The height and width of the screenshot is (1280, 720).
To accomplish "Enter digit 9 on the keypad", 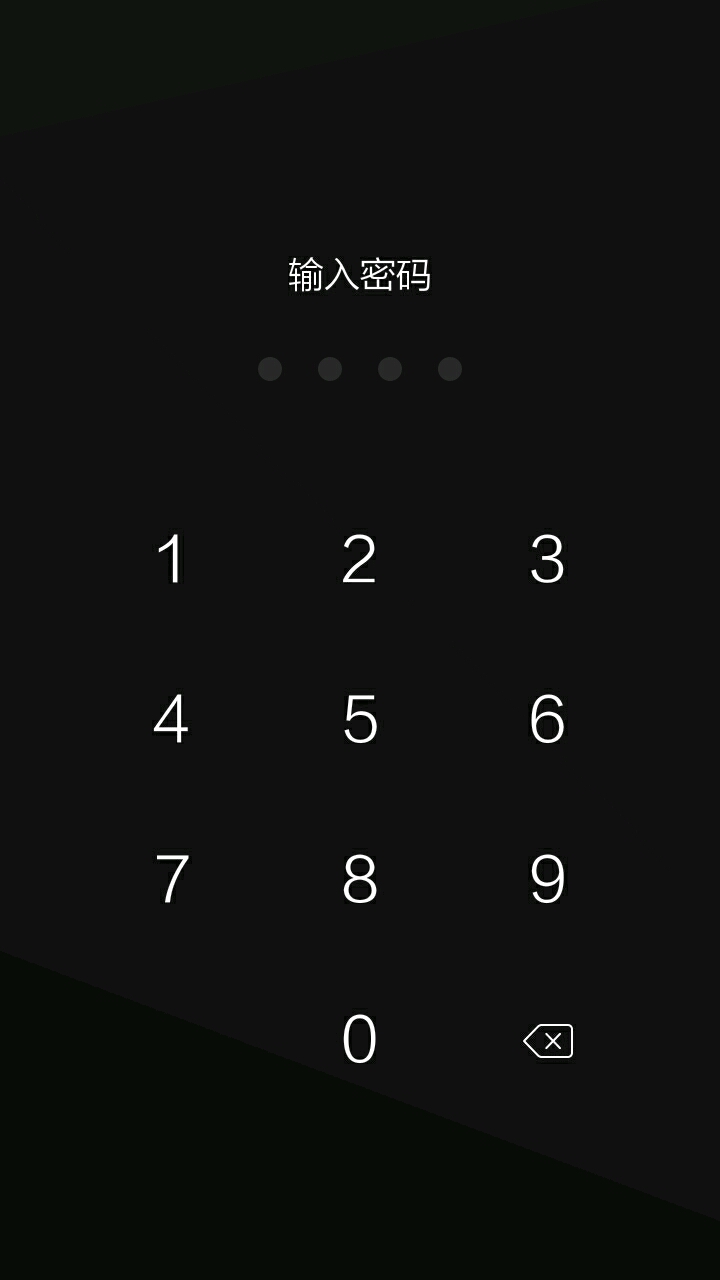I will click(x=547, y=879).
